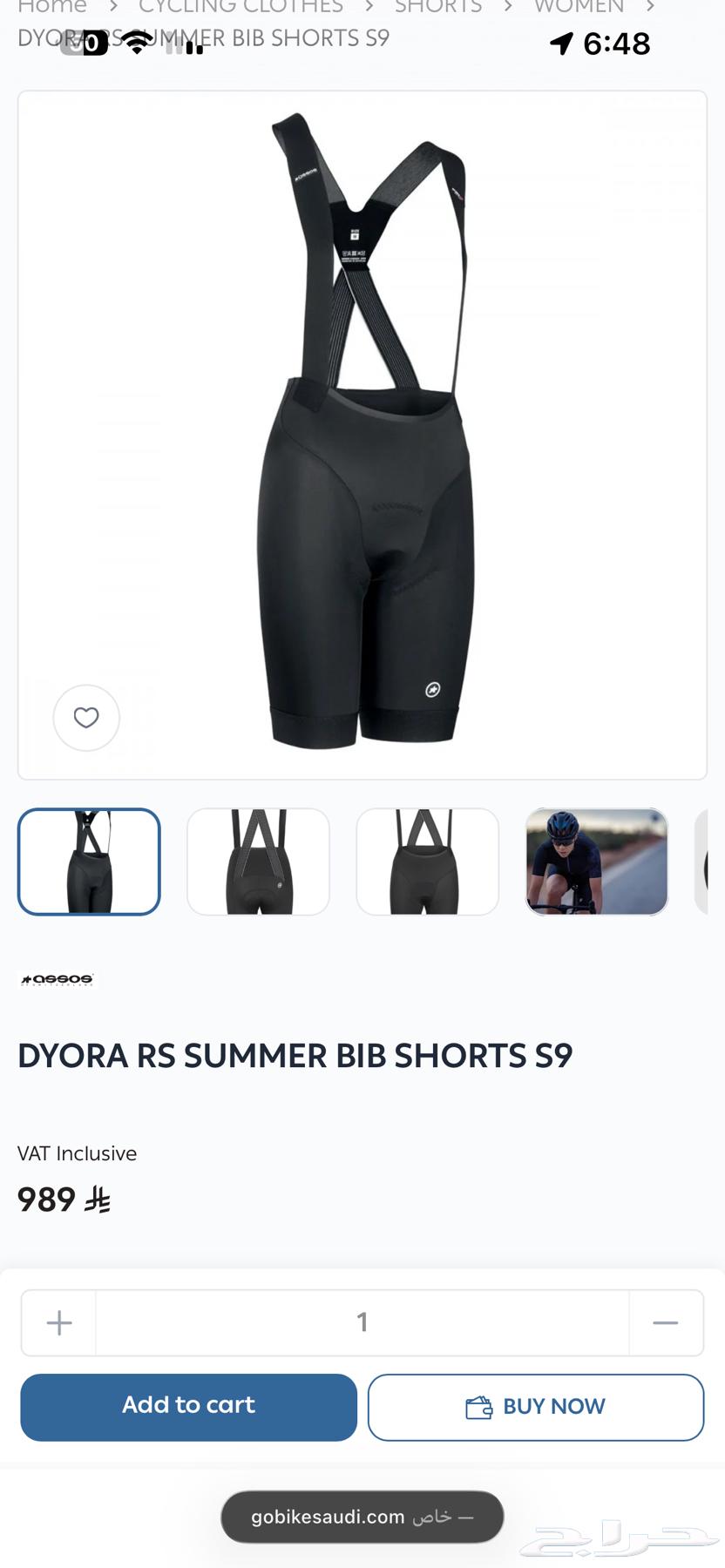Image resolution: width=725 pixels, height=1568 pixels.
Task: Add the bib shorts to wishlist
Action: [86, 718]
